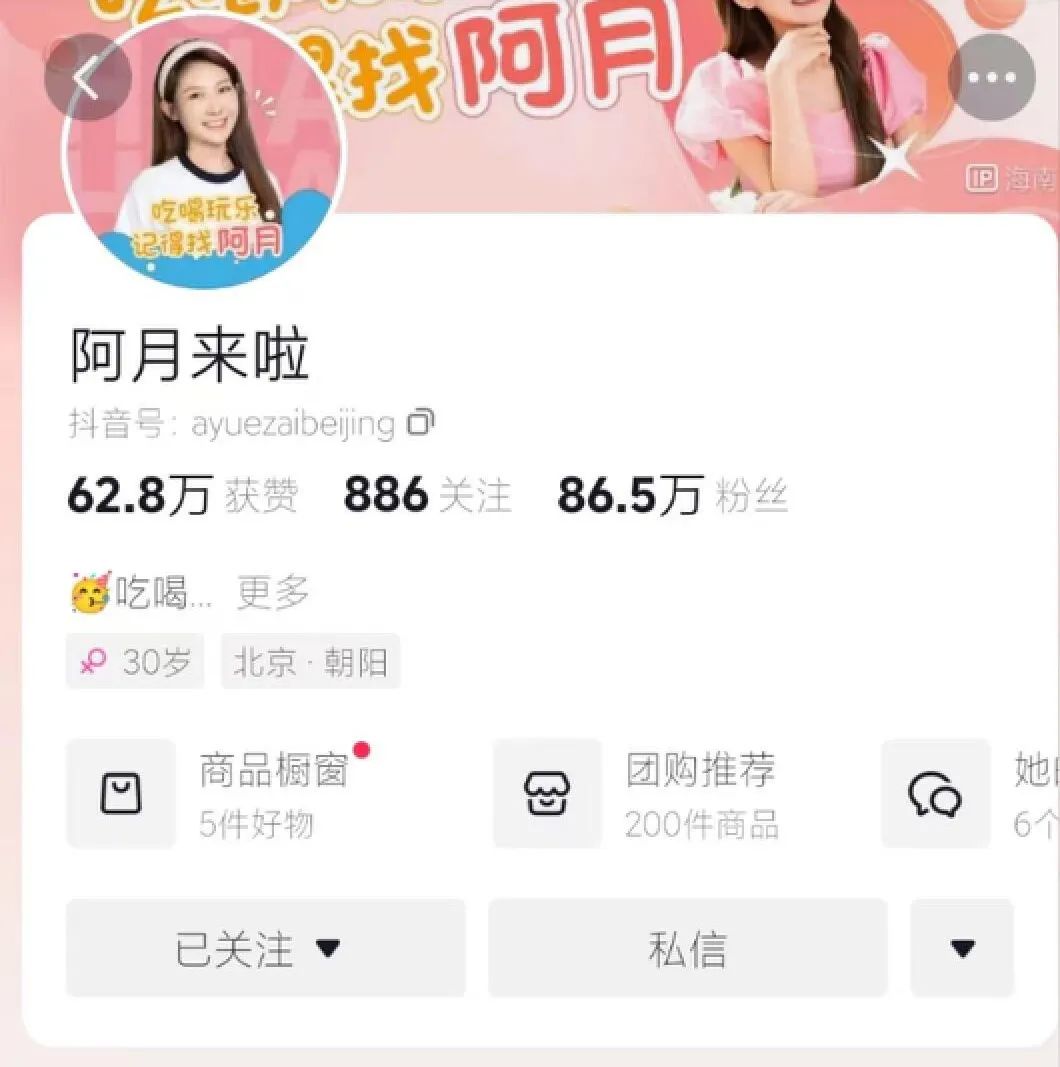Open the more options menu via three dots
1060x1067 pixels.
(991, 76)
